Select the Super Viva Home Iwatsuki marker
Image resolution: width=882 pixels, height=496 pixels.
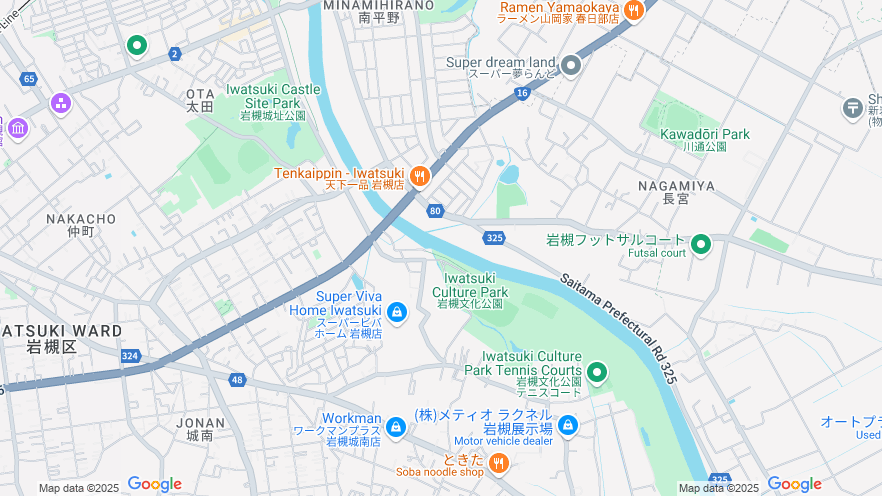point(397,312)
